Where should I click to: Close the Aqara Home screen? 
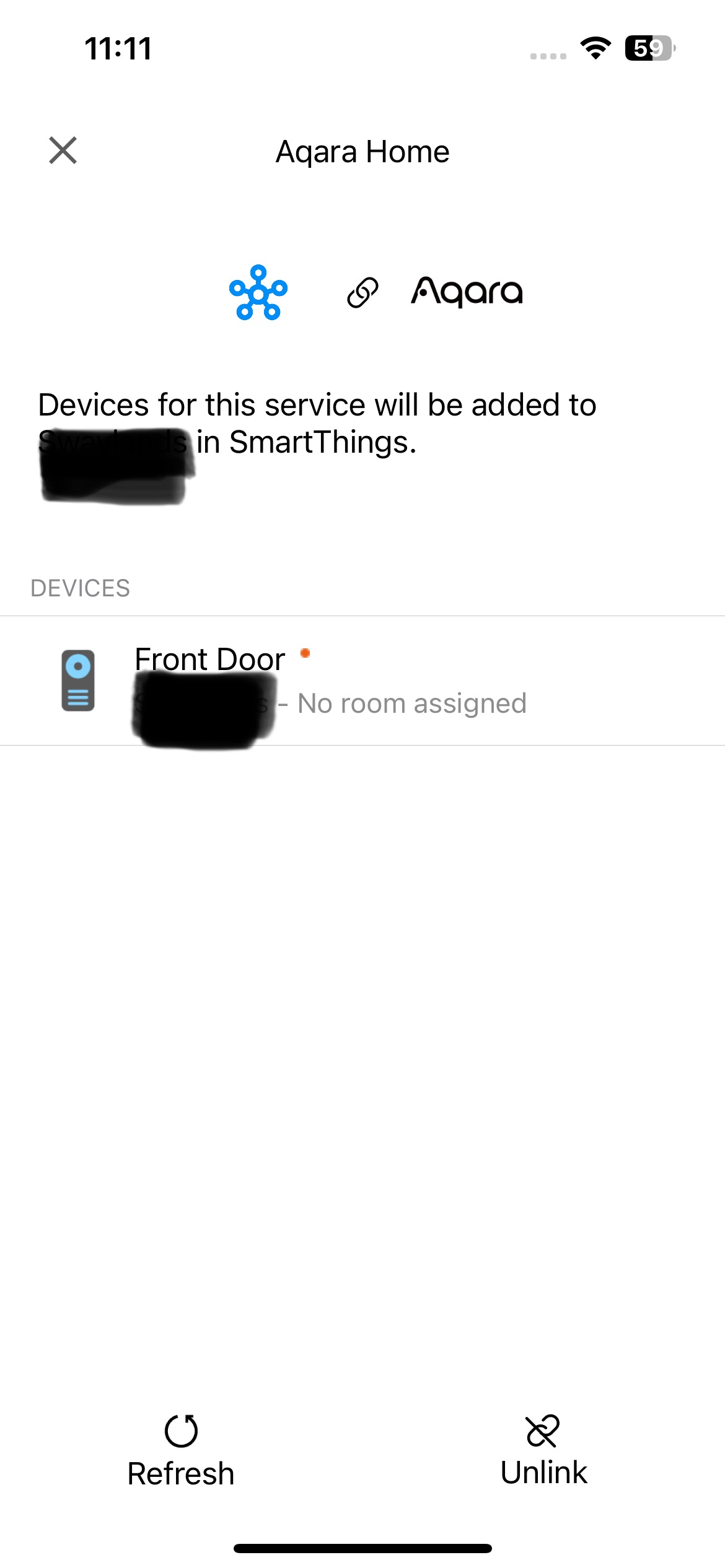[x=63, y=150]
